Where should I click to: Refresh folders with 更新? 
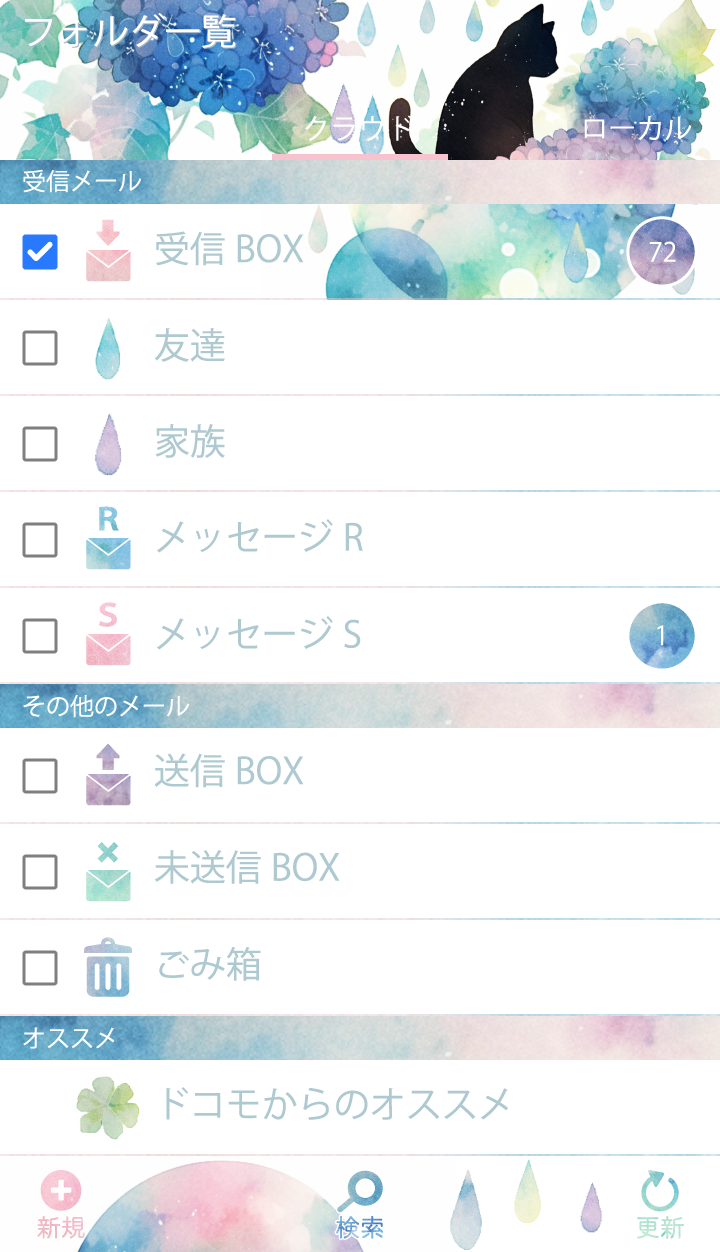660,1205
